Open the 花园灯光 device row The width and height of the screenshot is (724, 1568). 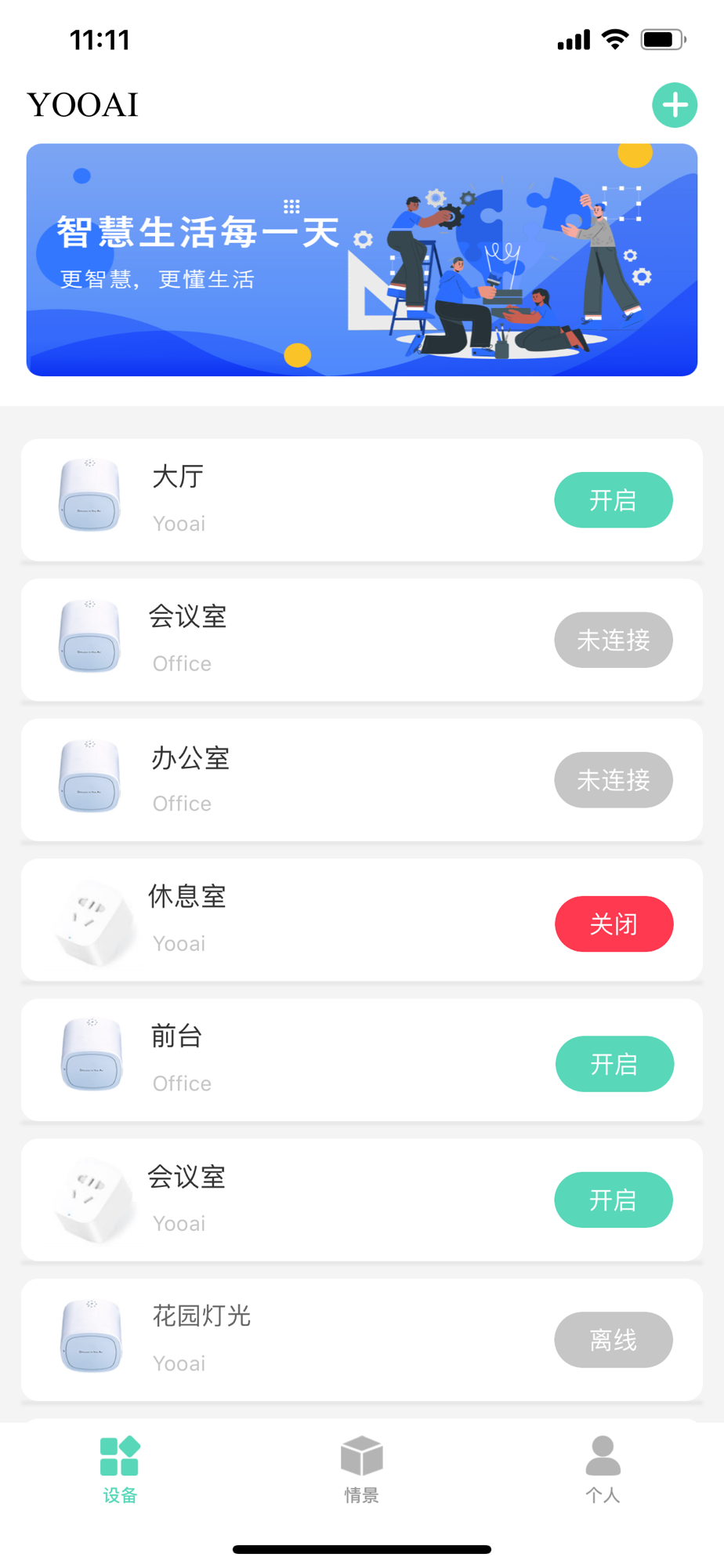pyautogui.click(x=362, y=1340)
